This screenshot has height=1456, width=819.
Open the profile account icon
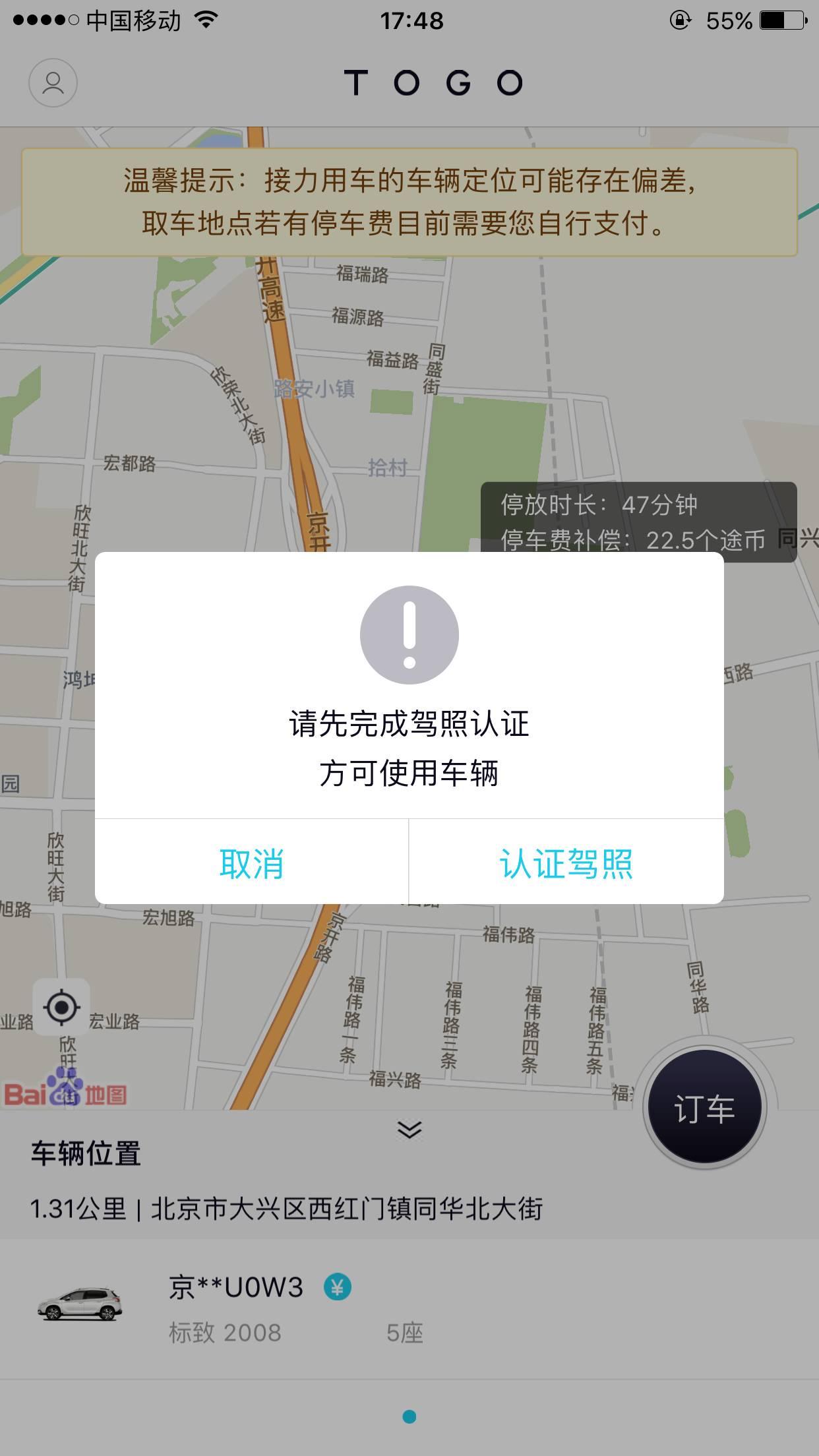pos(54,82)
